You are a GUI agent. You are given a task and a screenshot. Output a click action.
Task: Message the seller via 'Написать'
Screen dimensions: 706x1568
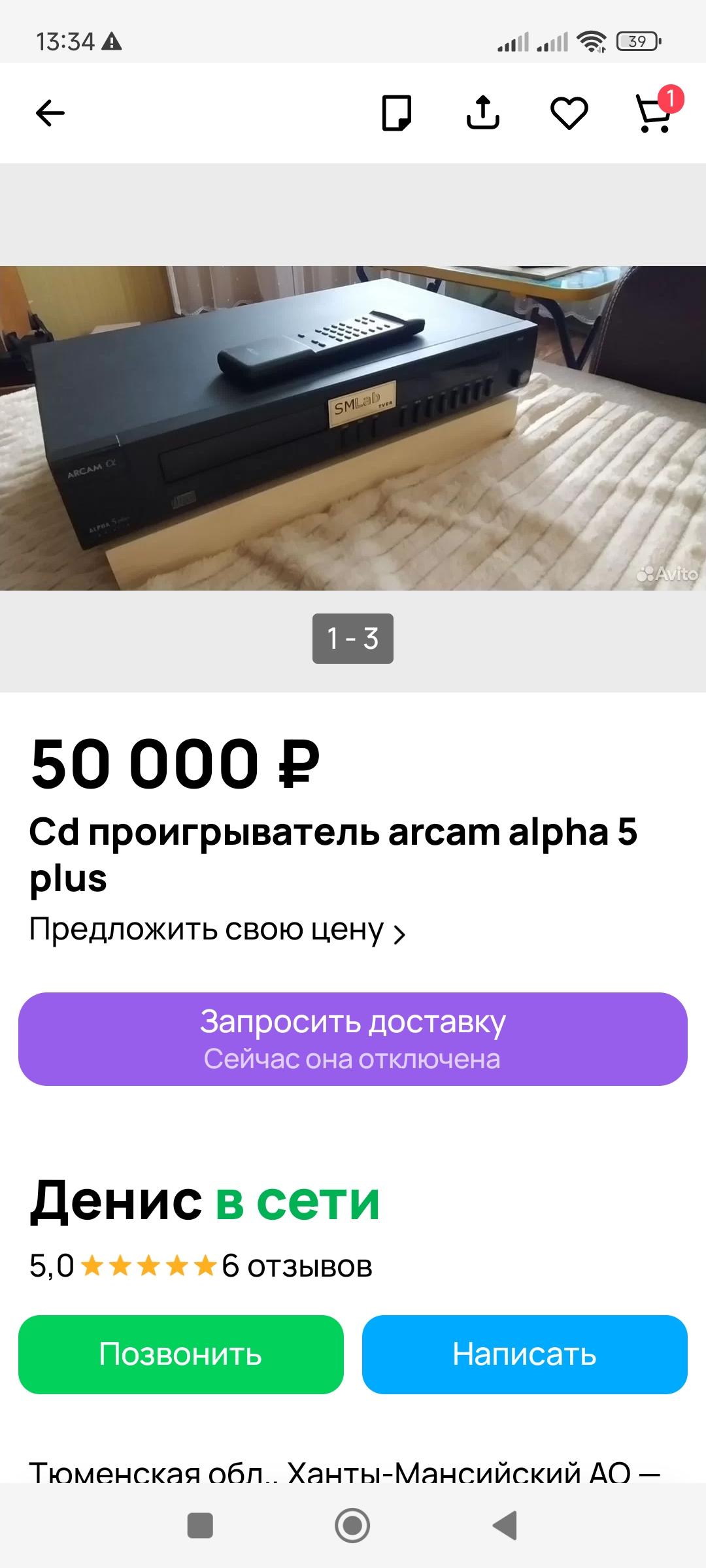[524, 1354]
